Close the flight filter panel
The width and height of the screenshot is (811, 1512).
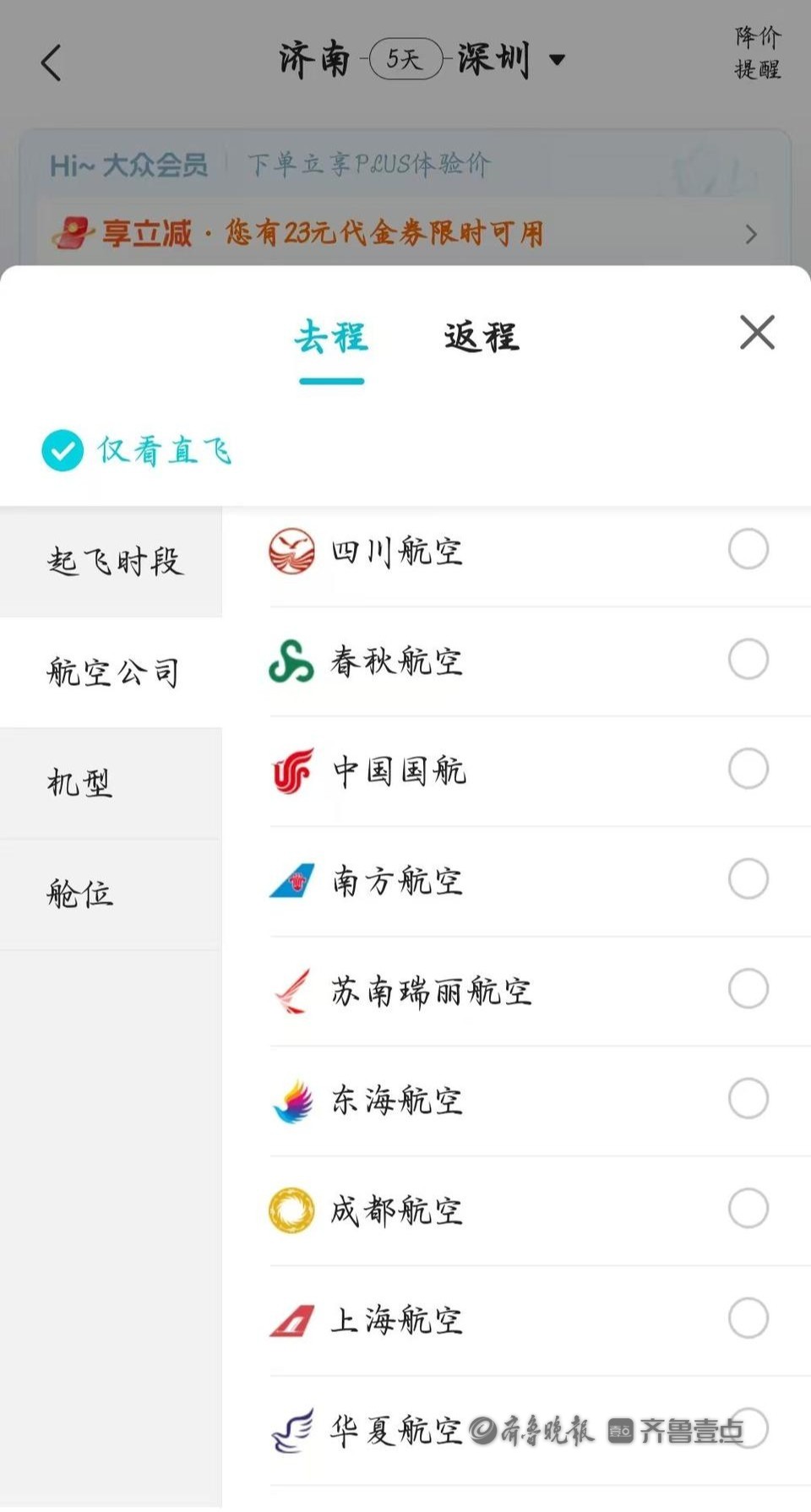pos(757,332)
